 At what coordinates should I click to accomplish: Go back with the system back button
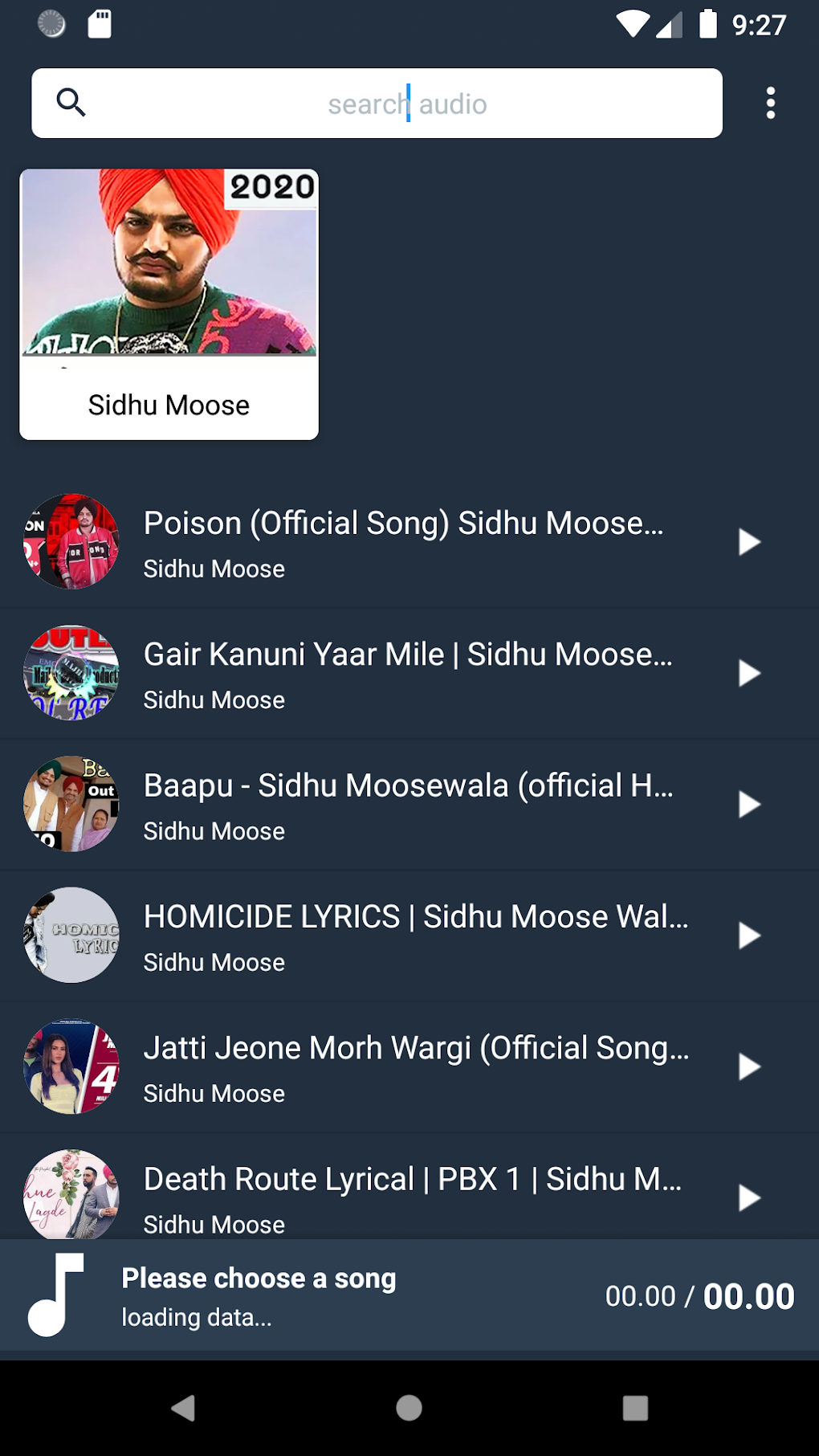coord(183,1408)
